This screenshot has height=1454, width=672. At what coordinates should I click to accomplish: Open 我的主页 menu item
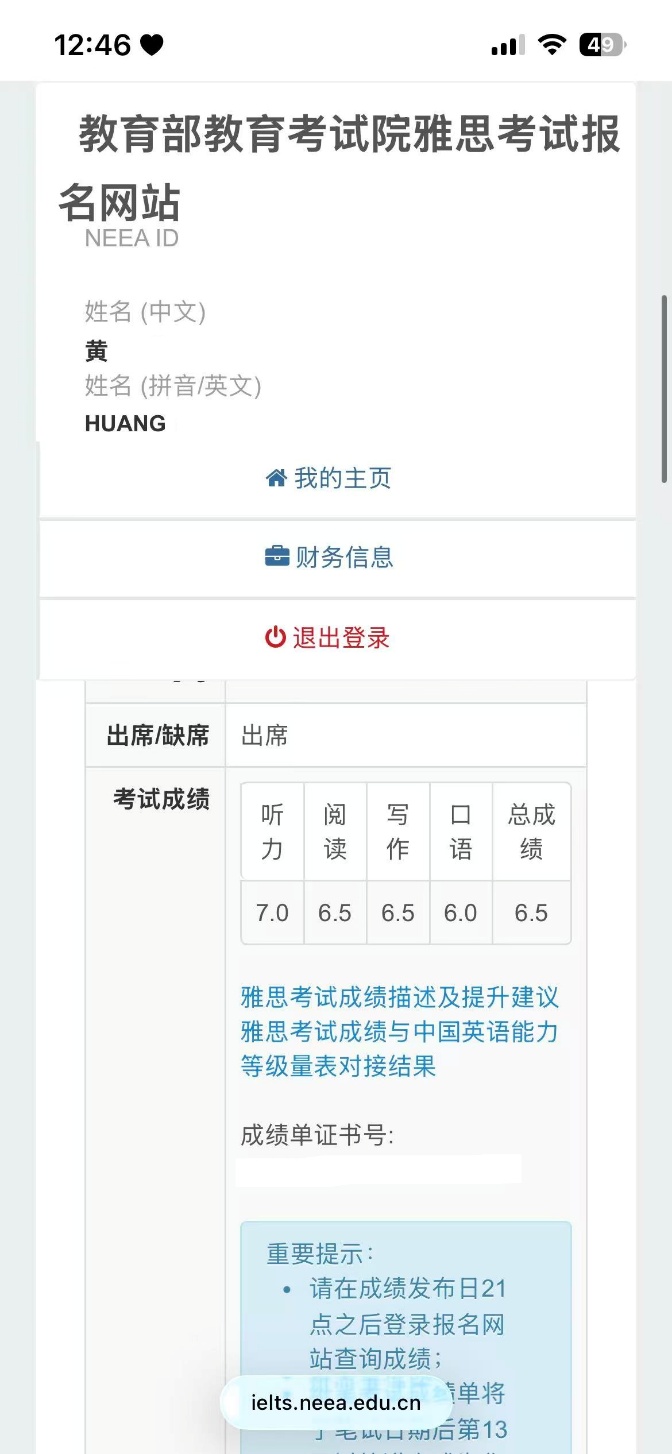click(x=329, y=479)
